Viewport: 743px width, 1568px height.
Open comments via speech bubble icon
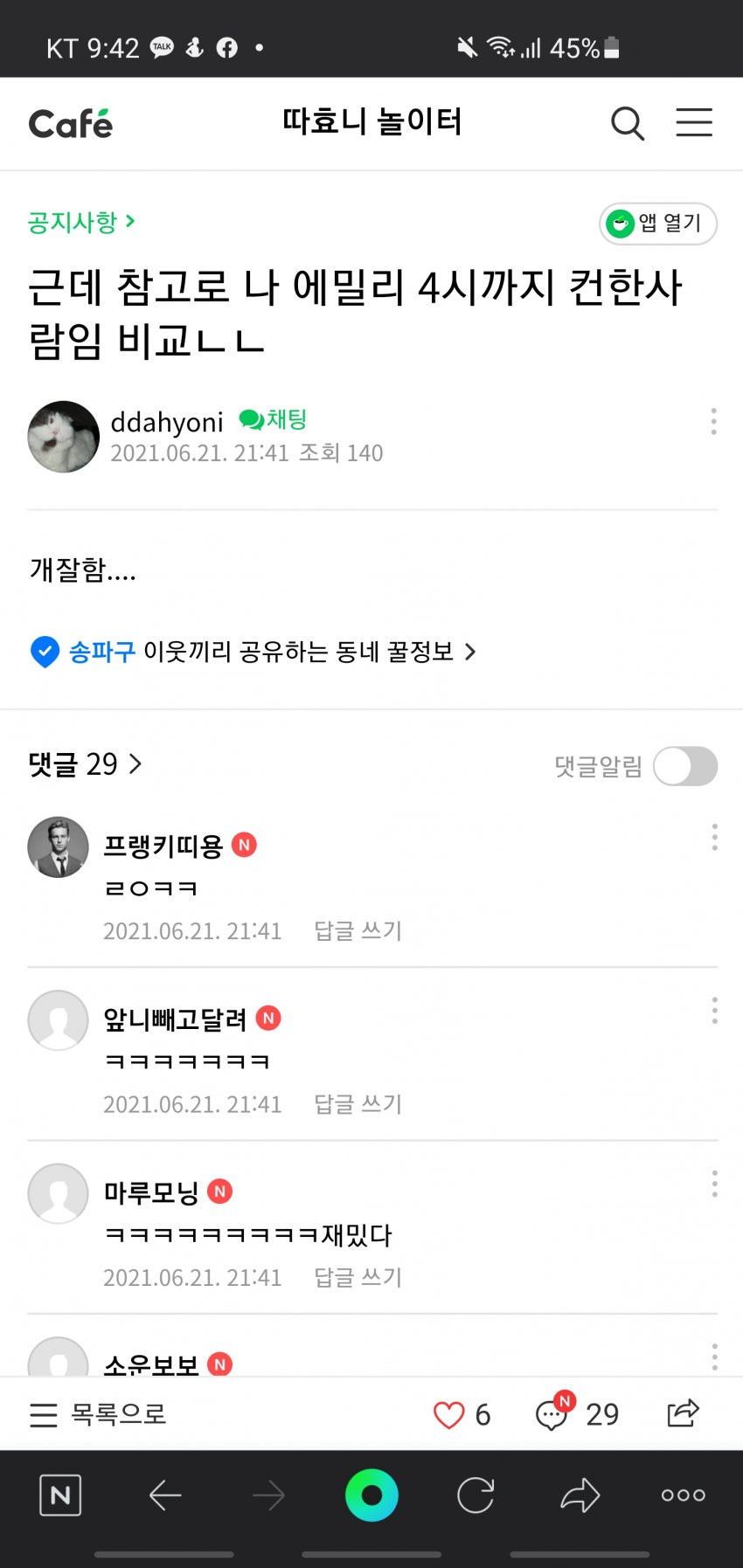pyautogui.click(x=552, y=1414)
